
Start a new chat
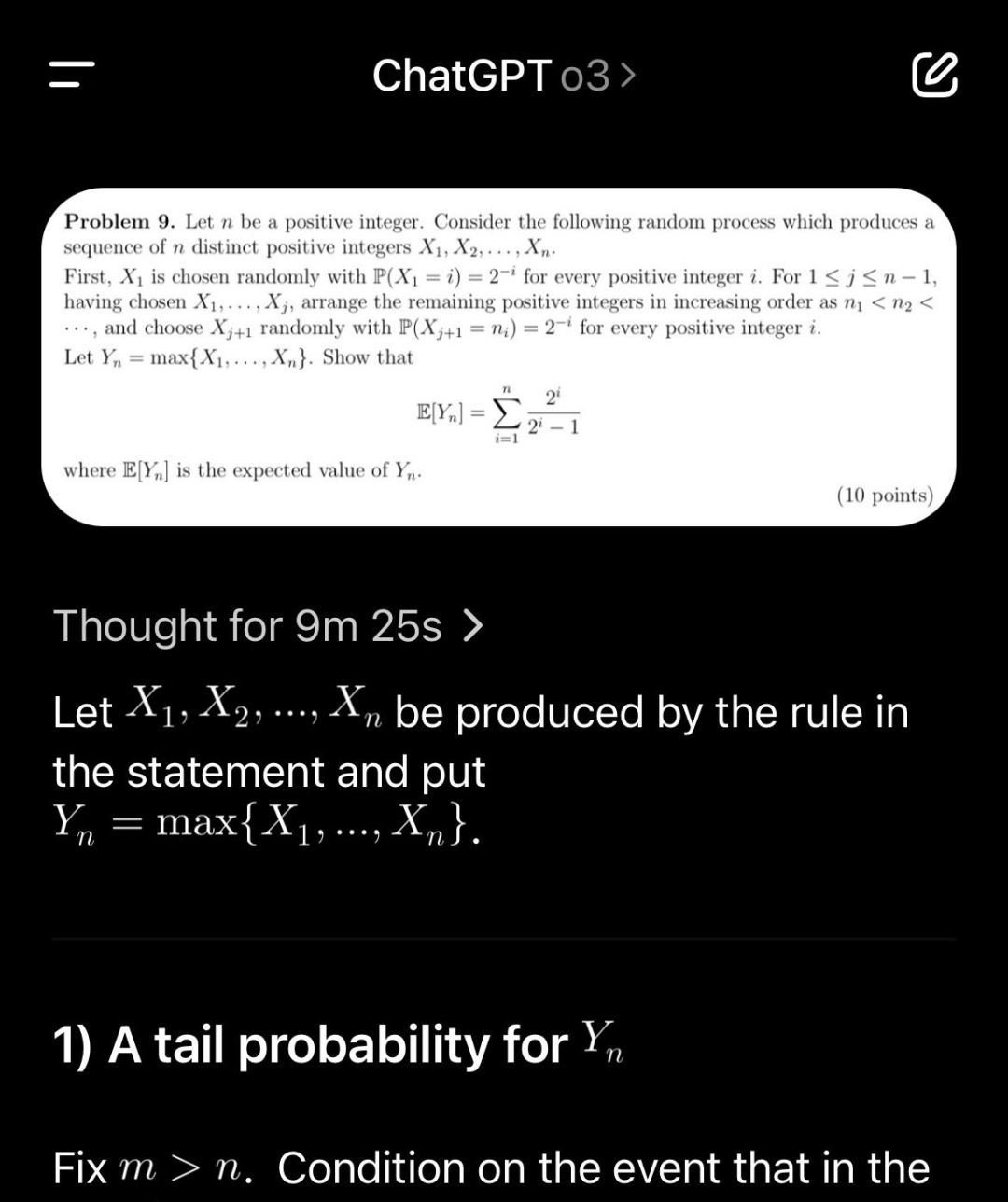pyautogui.click(x=934, y=77)
